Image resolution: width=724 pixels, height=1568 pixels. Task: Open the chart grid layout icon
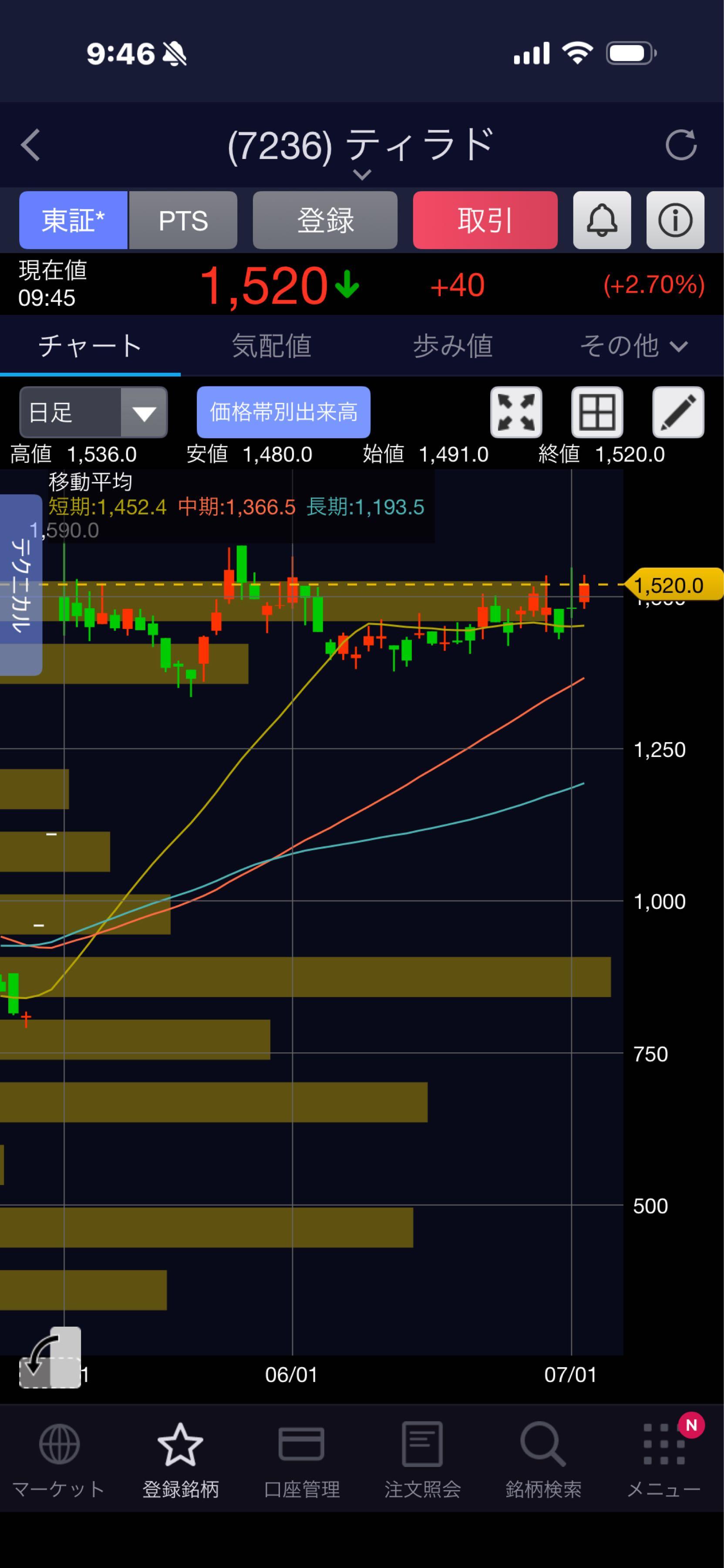597,412
